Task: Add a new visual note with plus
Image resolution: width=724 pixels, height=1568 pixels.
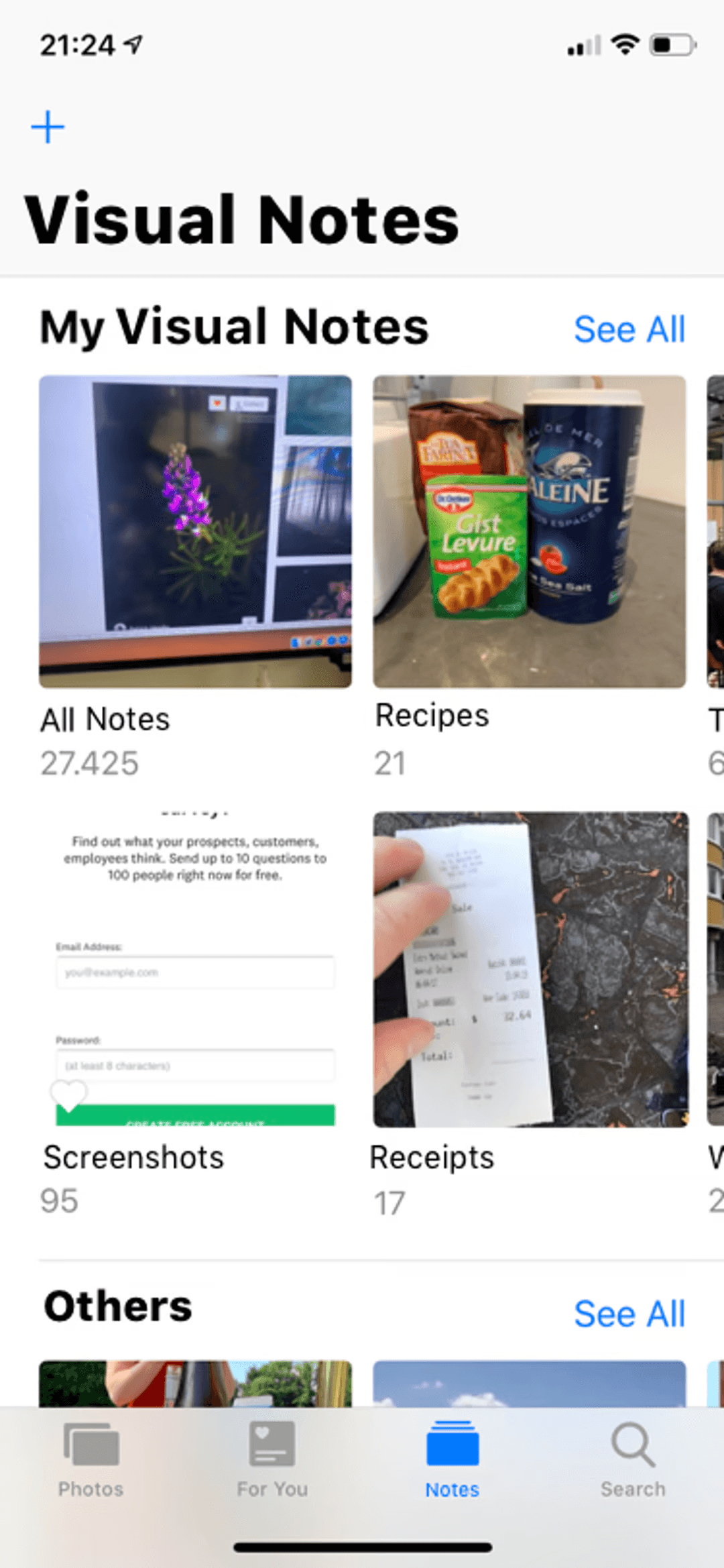Action: pos(48,127)
